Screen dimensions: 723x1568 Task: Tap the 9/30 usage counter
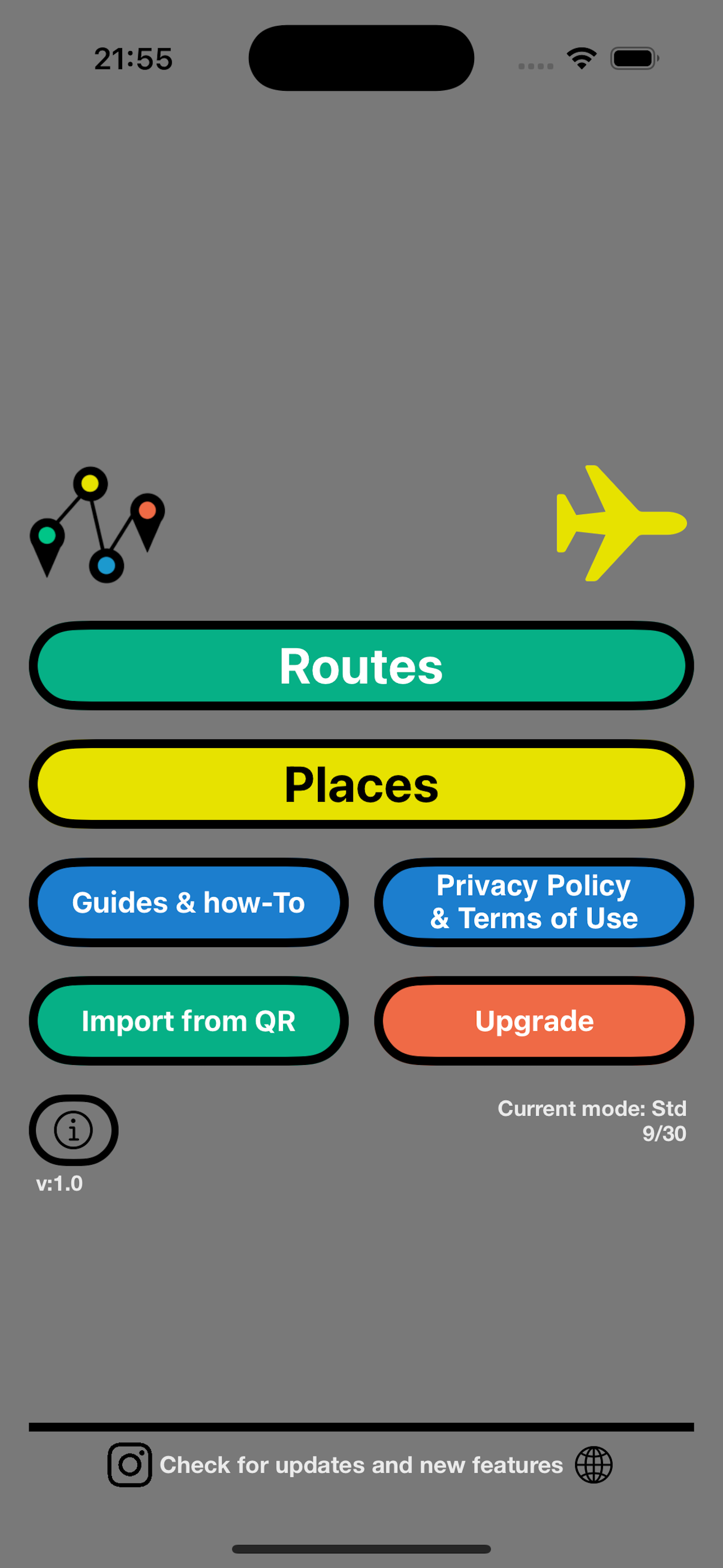coord(665,1133)
